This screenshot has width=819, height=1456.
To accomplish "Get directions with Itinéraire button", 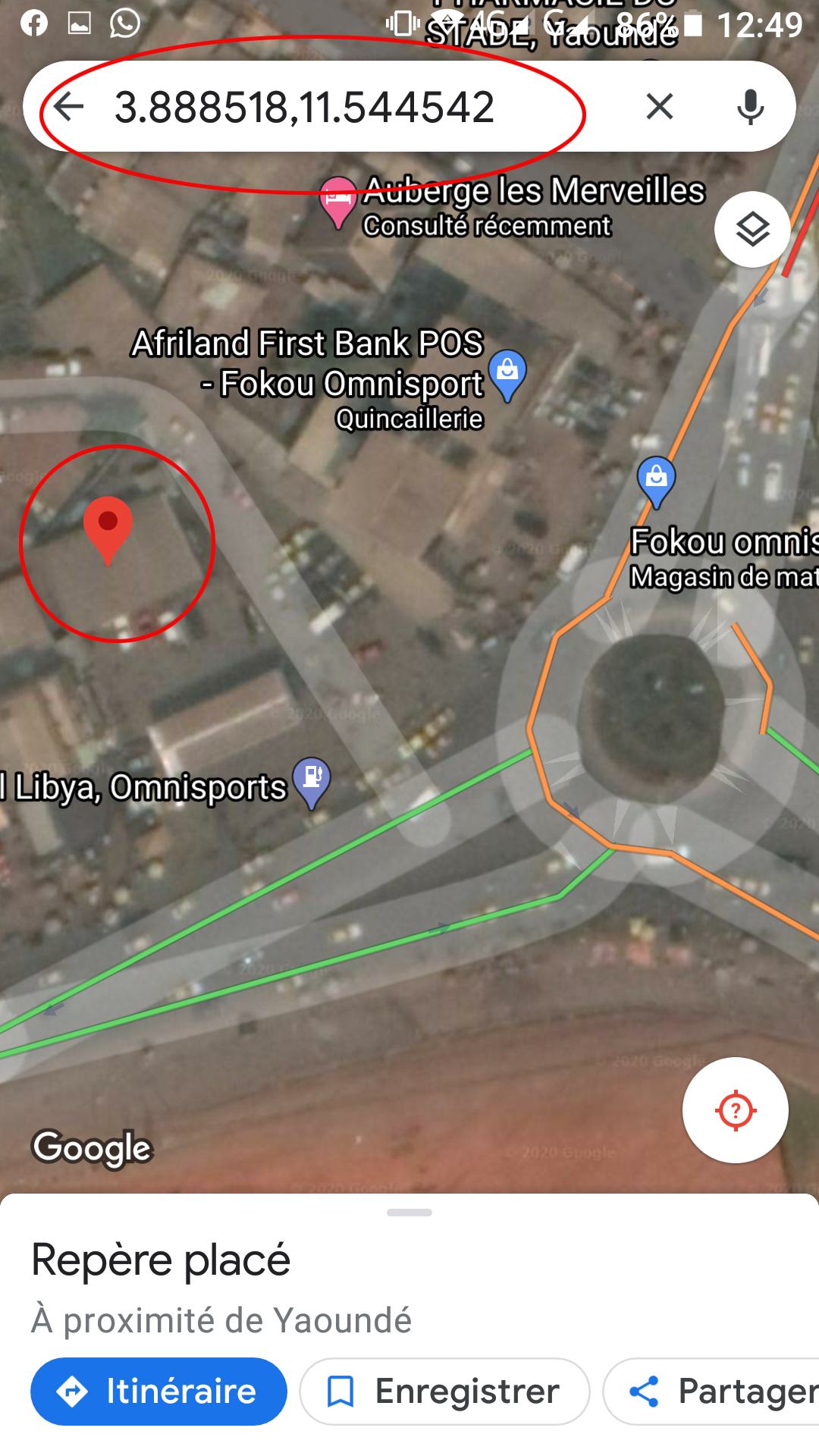I will (158, 1392).
